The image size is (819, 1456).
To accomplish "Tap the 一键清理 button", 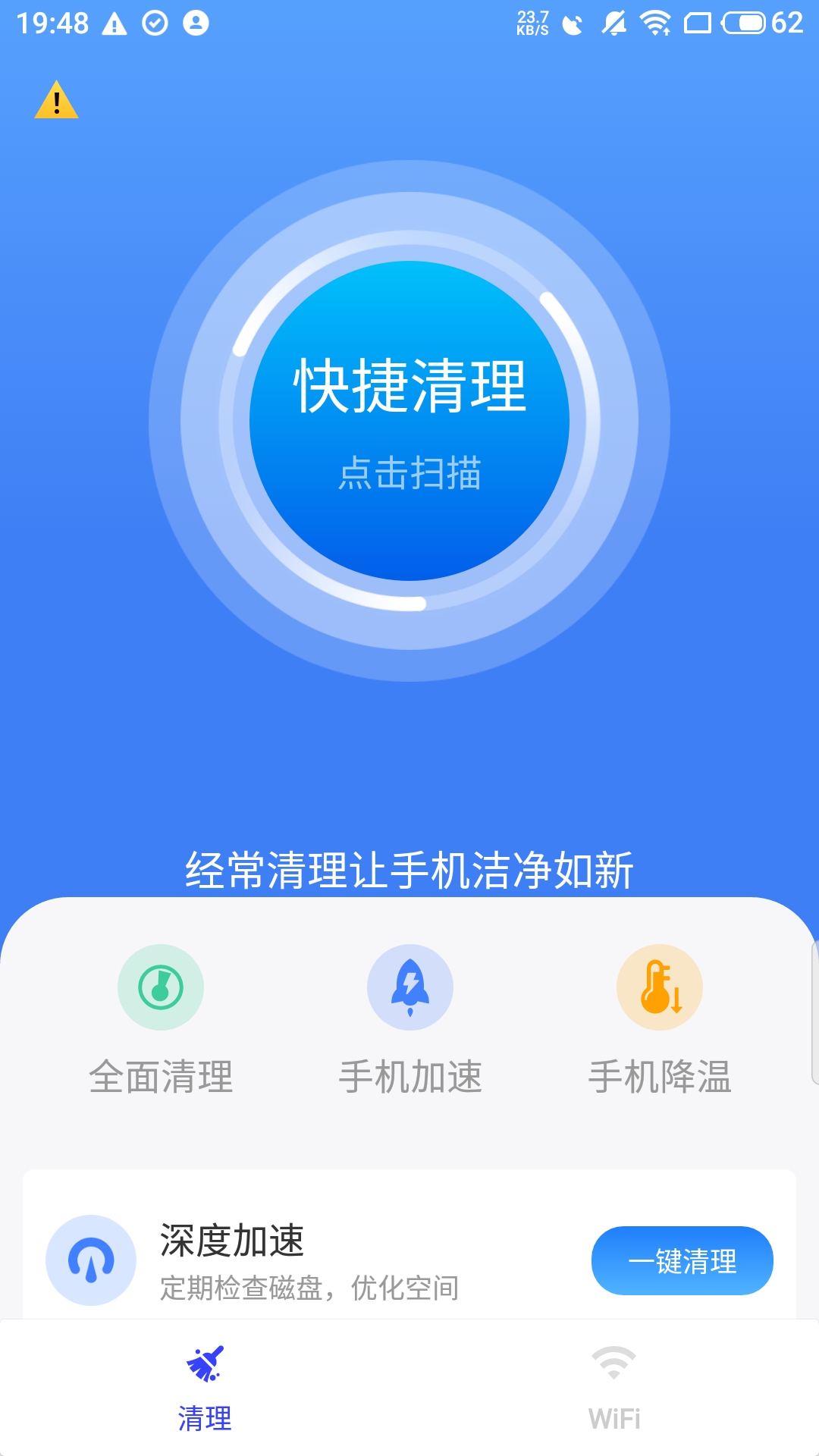I will (x=682, y=1260).
